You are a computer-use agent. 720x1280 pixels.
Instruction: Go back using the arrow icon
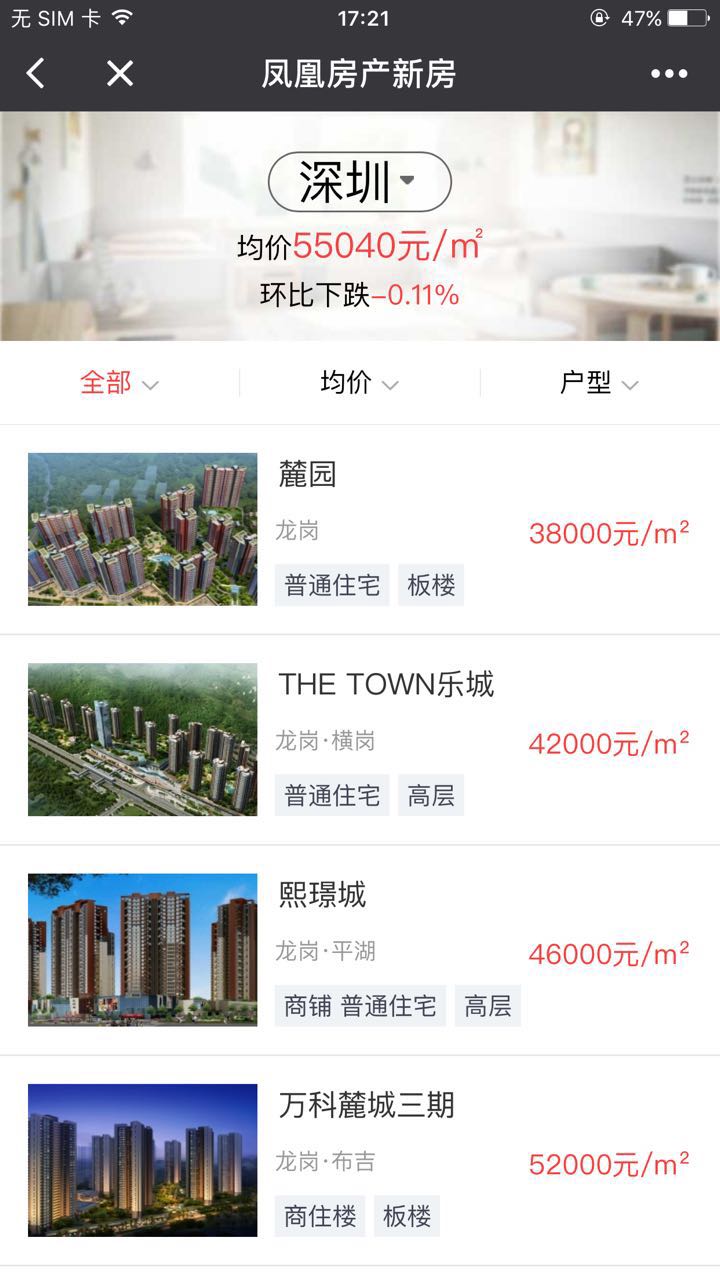(36, 73)
